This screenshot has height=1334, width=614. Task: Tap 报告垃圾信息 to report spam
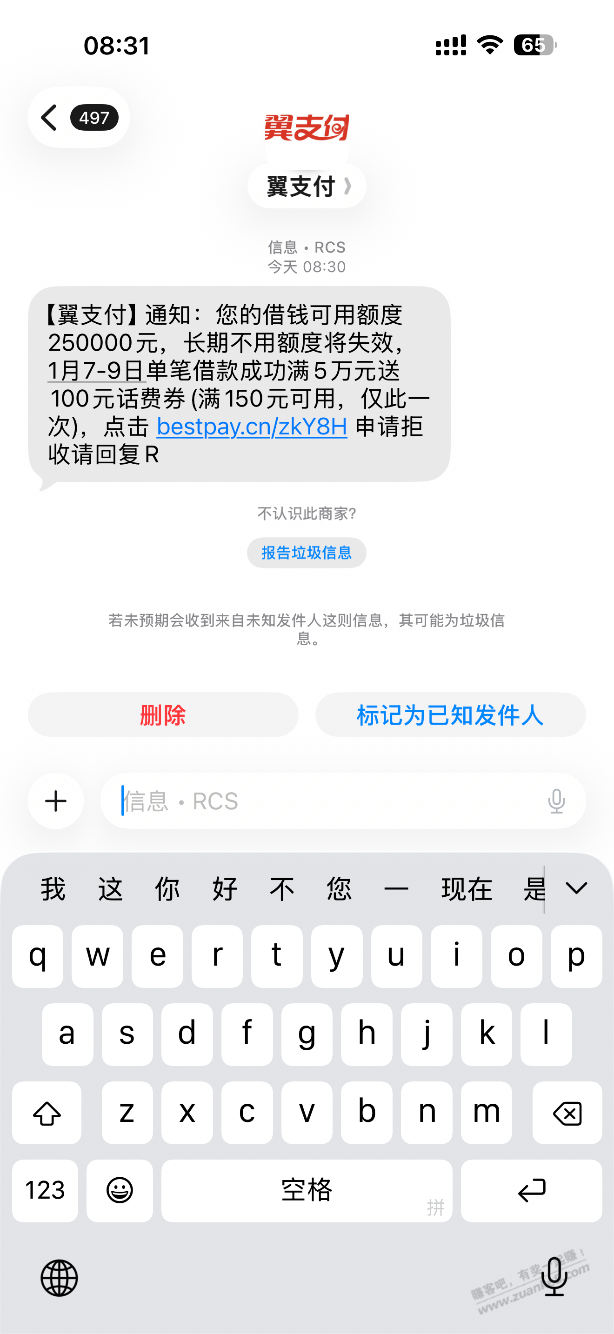(306, 552)
